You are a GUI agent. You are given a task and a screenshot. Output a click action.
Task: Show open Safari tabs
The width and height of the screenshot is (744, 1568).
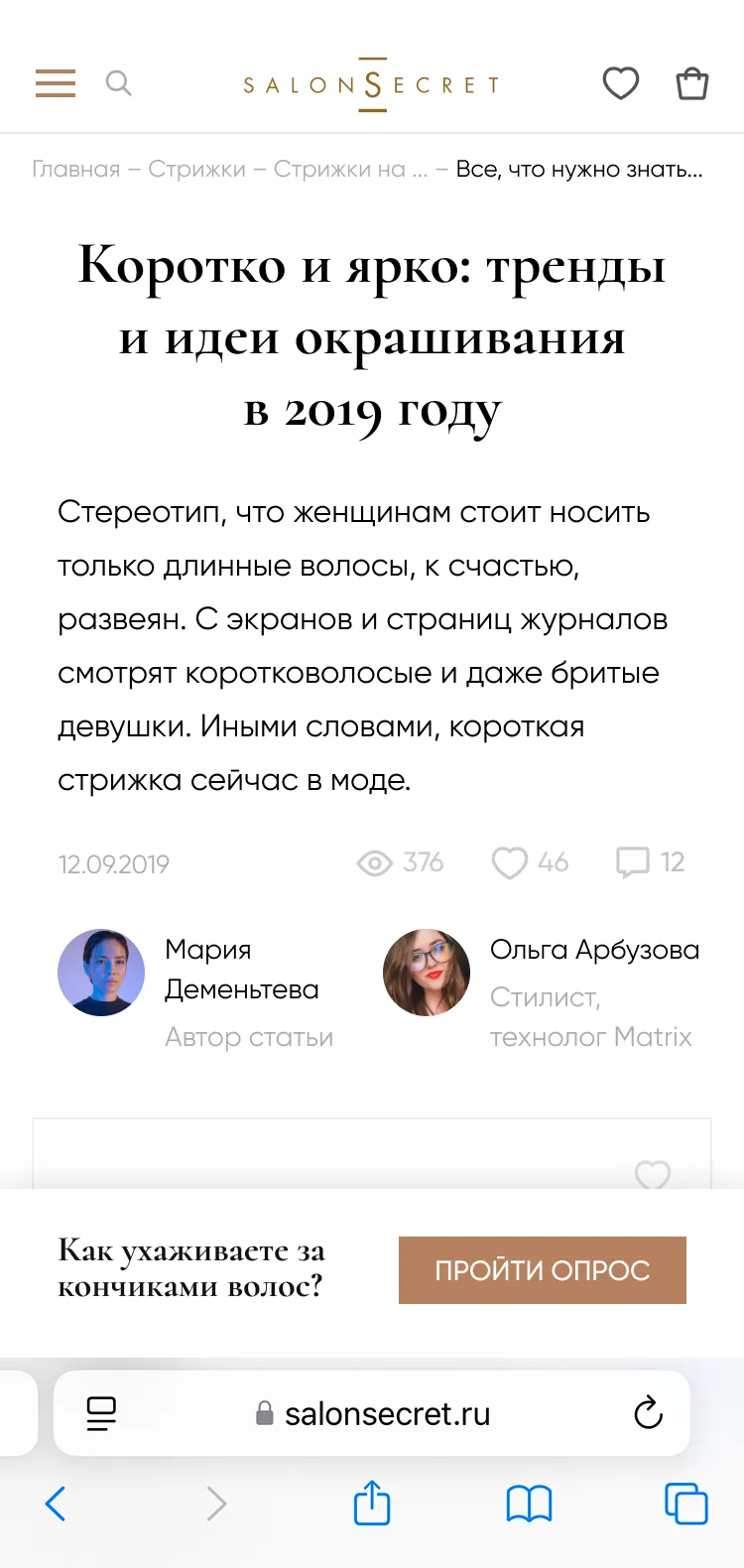pos(685,1504)
